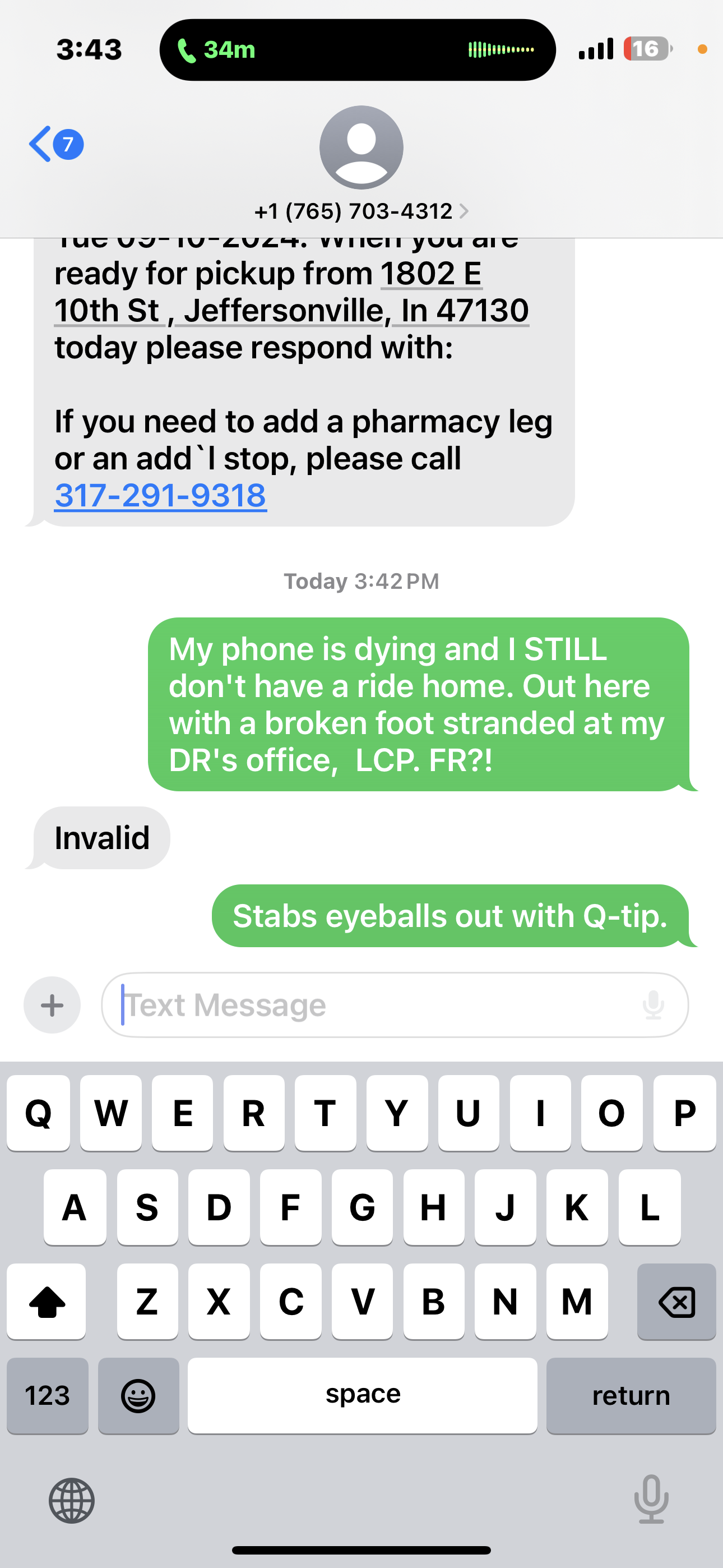Return to the ongoing 34m call
Screen dimensions: 723x1568
coord(357,49)
